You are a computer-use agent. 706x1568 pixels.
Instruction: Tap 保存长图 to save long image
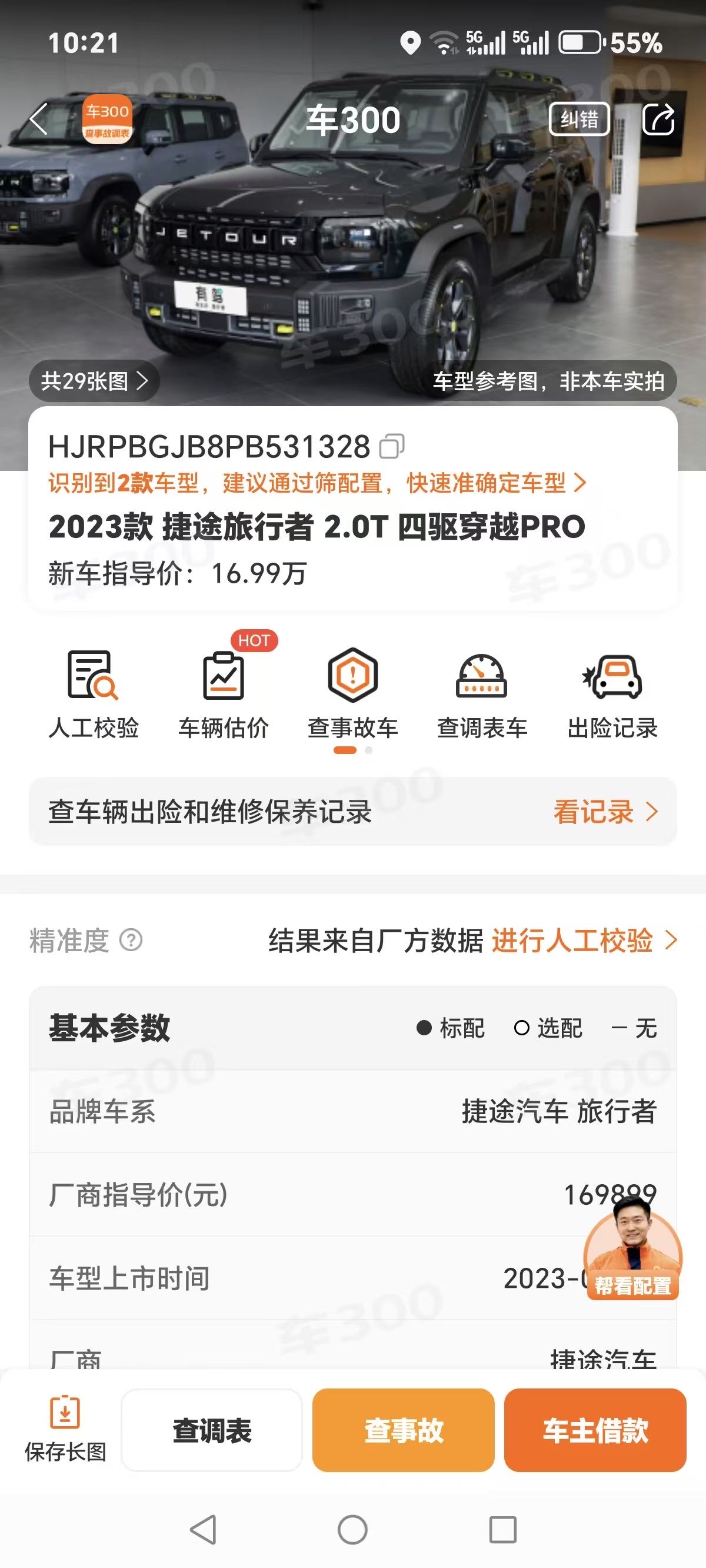click(65, 1430)
